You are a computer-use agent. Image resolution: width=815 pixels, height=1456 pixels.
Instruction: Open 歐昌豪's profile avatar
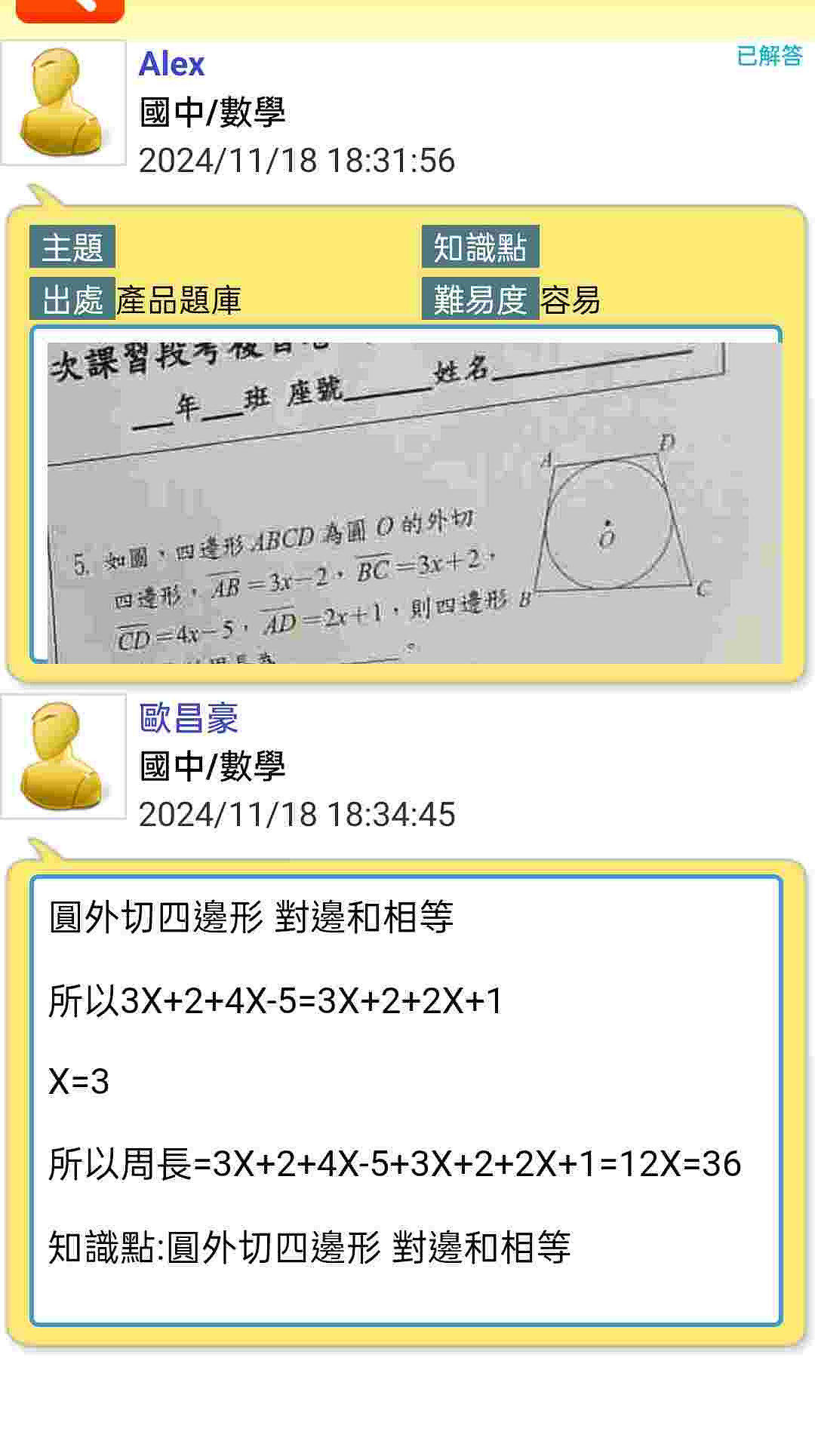click(63, 757)
